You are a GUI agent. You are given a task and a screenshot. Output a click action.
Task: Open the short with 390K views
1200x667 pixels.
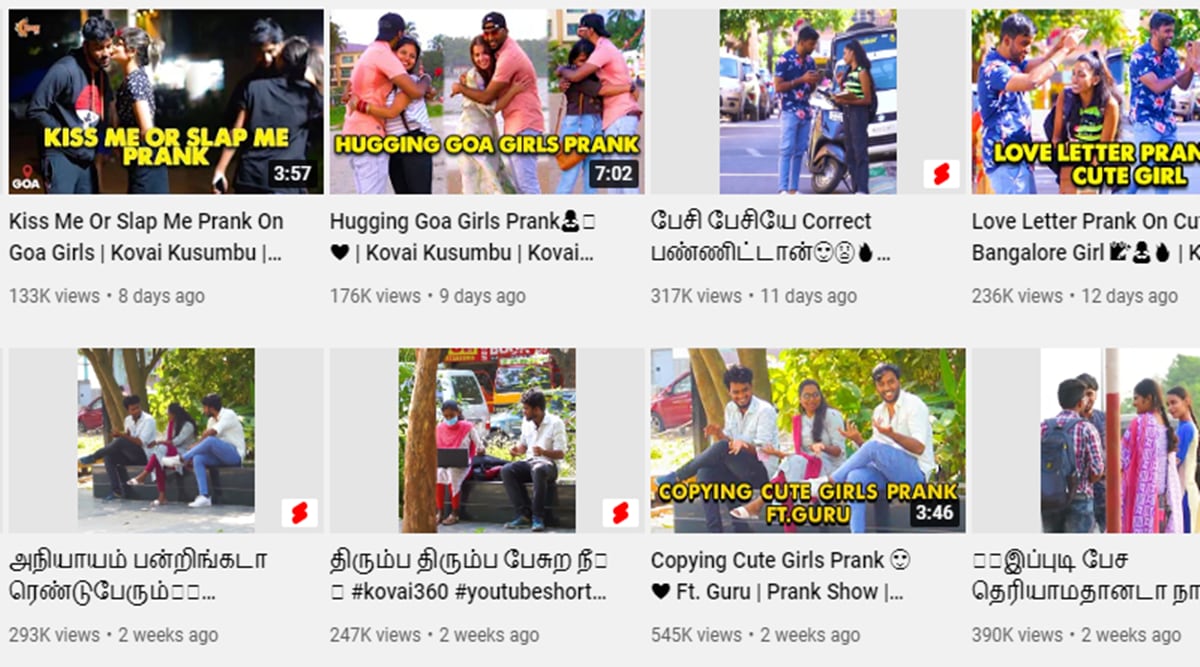tap(1086, 440)
